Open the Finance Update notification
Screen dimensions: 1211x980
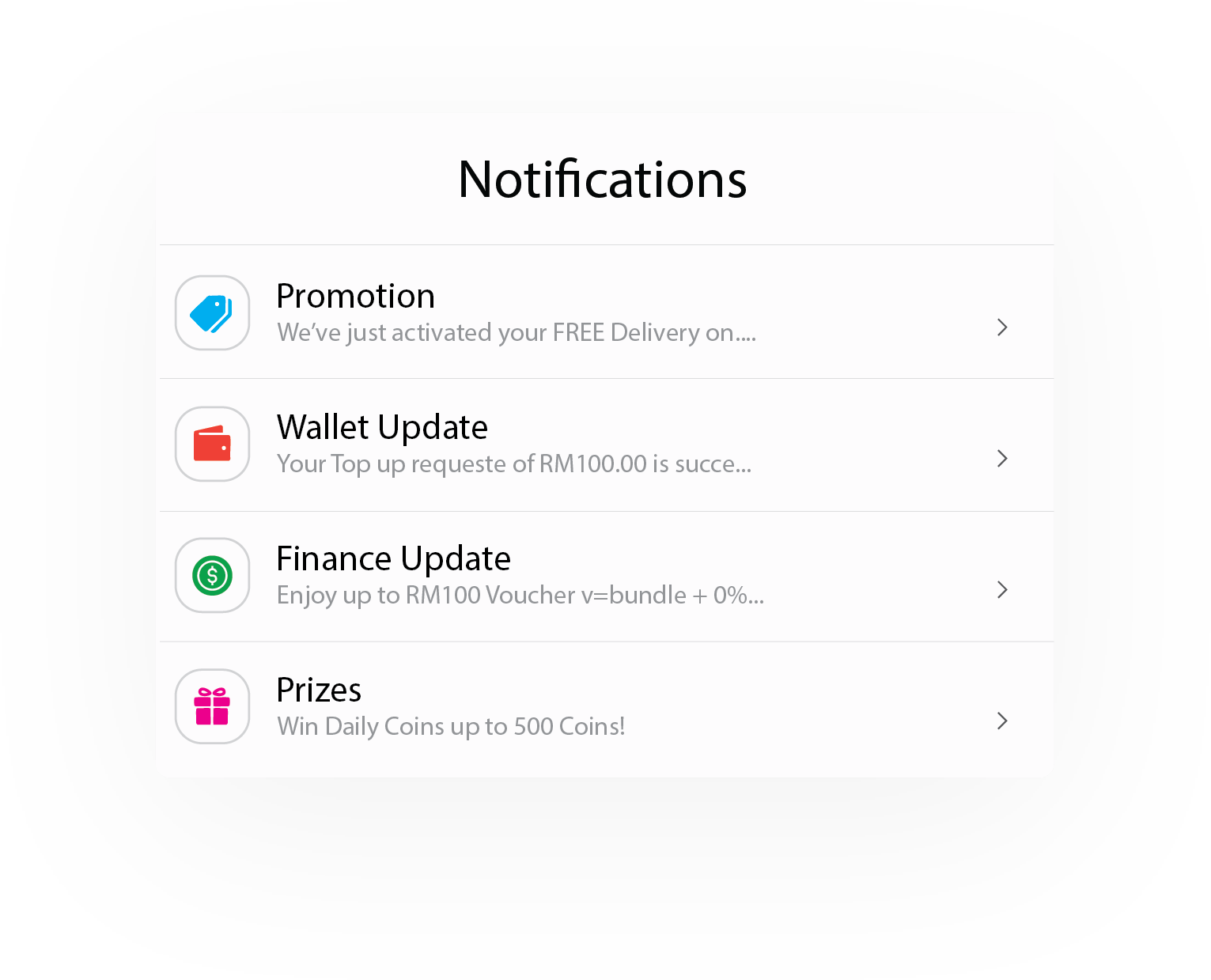tap(605, 576)
